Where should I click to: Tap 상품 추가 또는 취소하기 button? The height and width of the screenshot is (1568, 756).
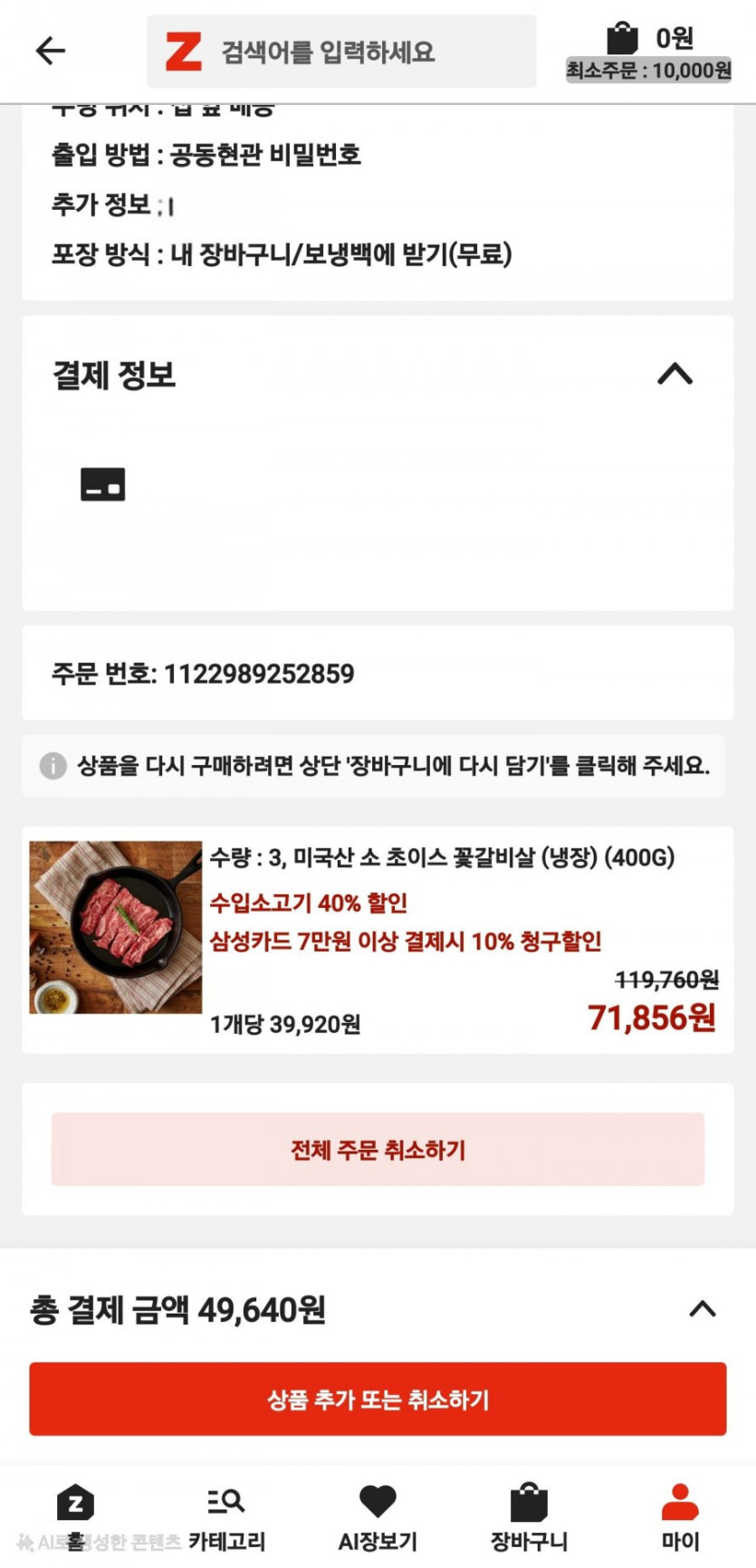(378, 1399)
